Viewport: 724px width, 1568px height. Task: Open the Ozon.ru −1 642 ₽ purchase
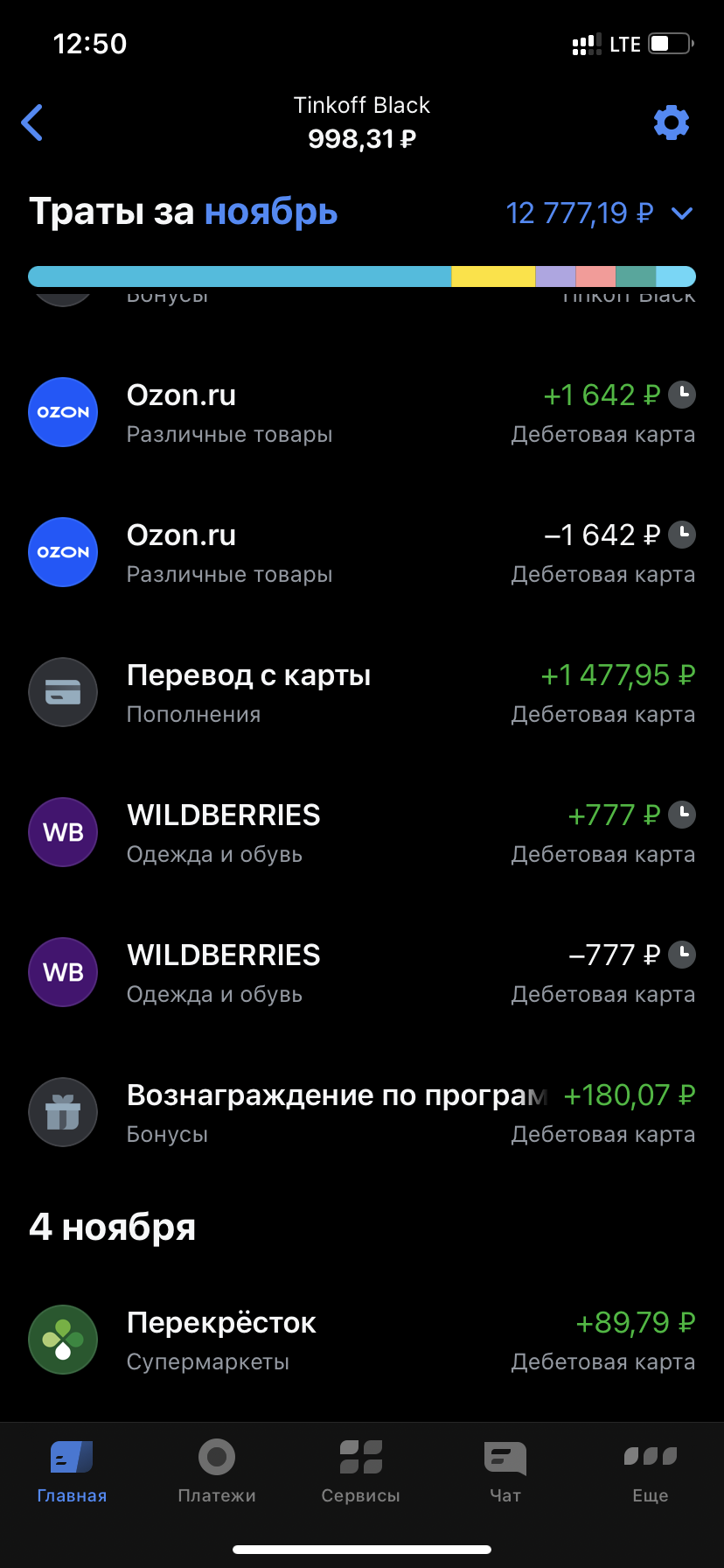click(x=362, y=553)
